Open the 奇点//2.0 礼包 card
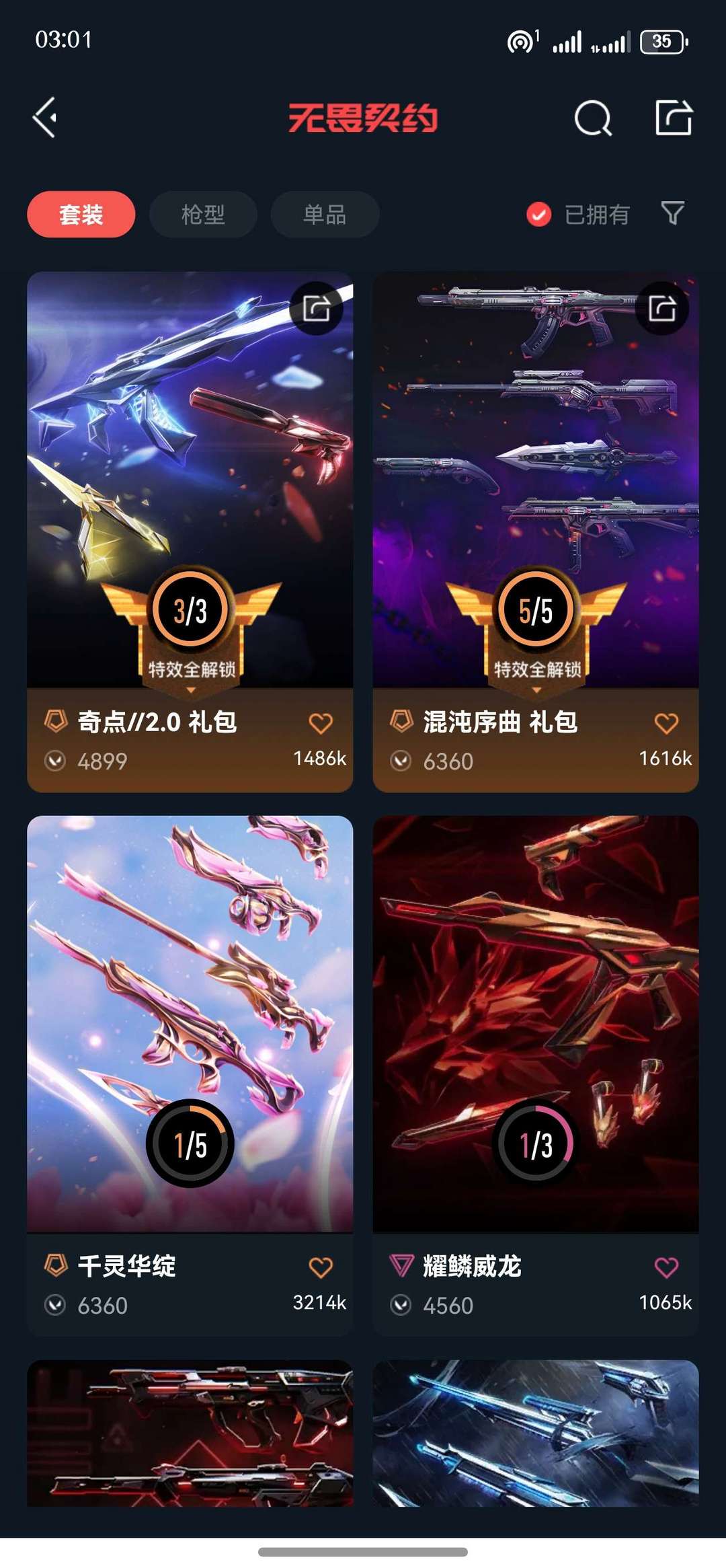Image resolution: width=726 pixels, height=1568 pixels. tap(190, 531)
